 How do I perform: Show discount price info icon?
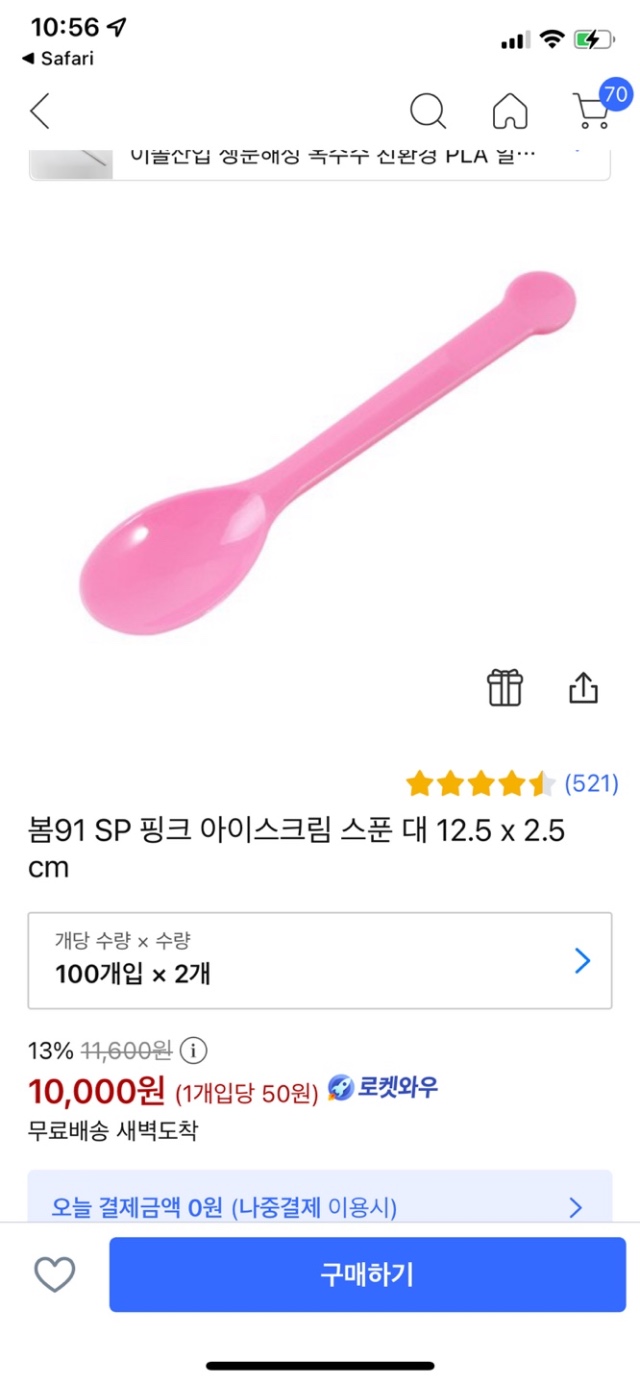[194, 1051]
